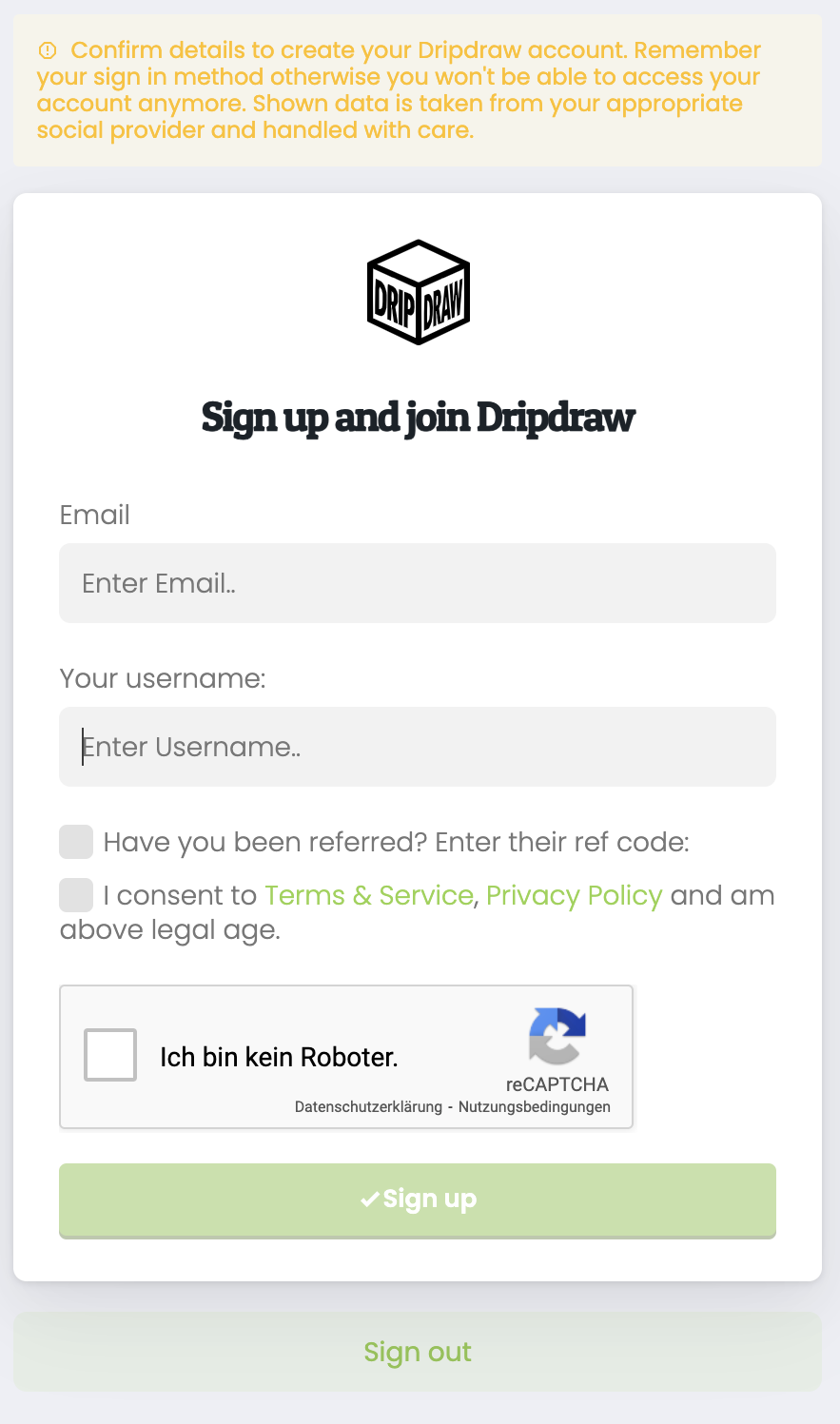Open reCAPTCHA Datenschutzerklärung link

(368, 1107)
